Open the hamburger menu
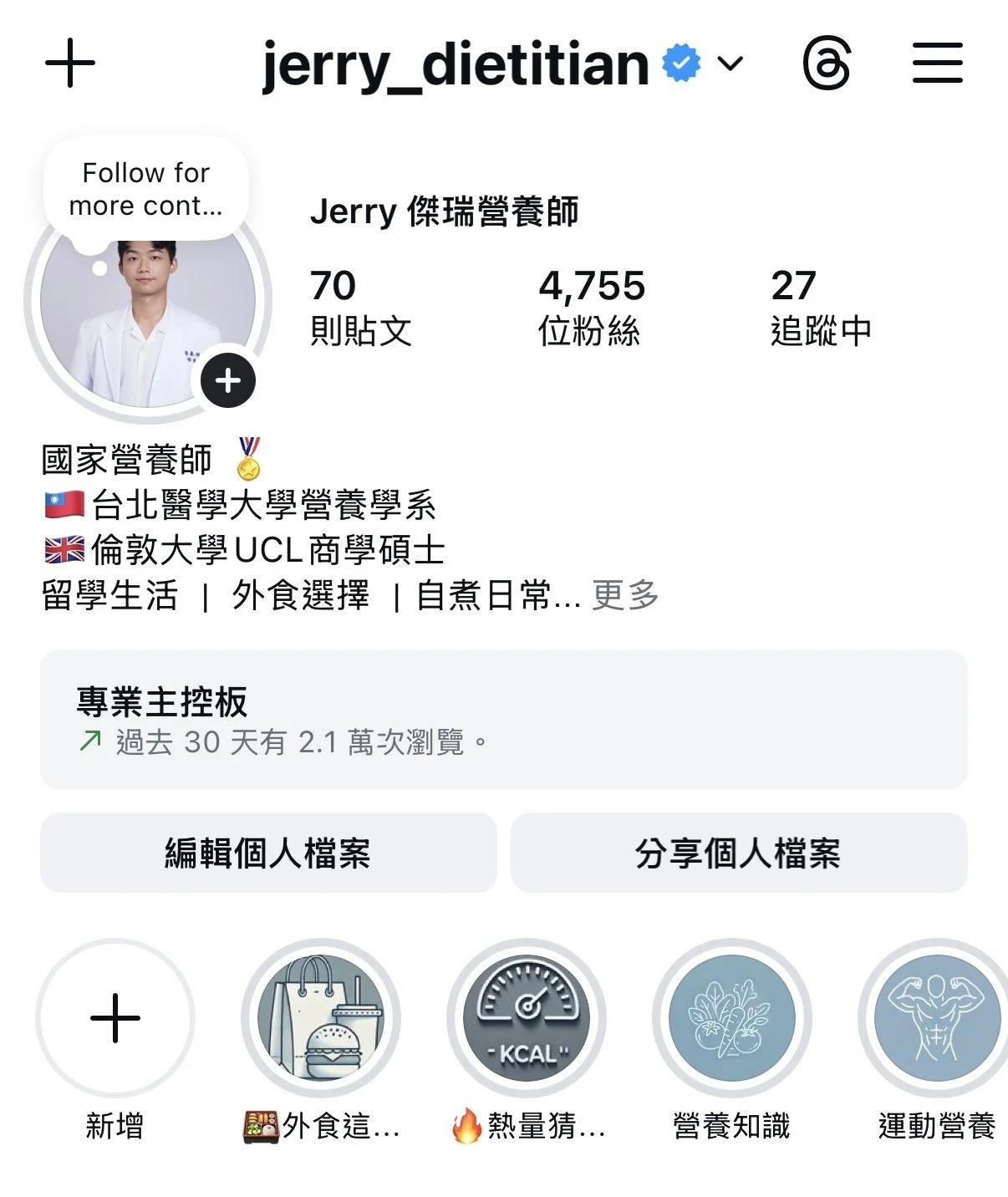1008x1197 pixels. coord(937,64)
